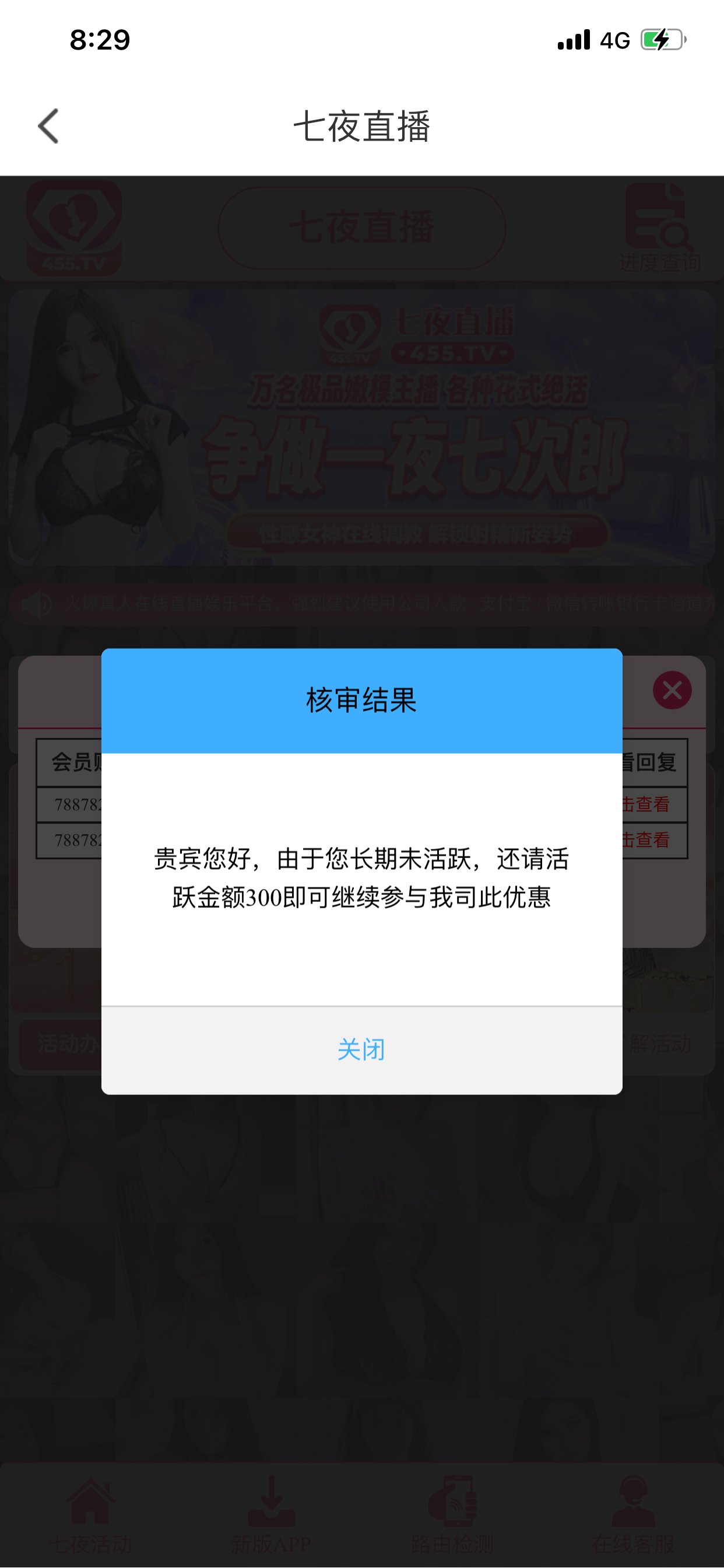The width and height of the screenshot is (724, 1568).
Task: Go back using the header arrow
Action: pyautogui.click(x=48, y=126)
